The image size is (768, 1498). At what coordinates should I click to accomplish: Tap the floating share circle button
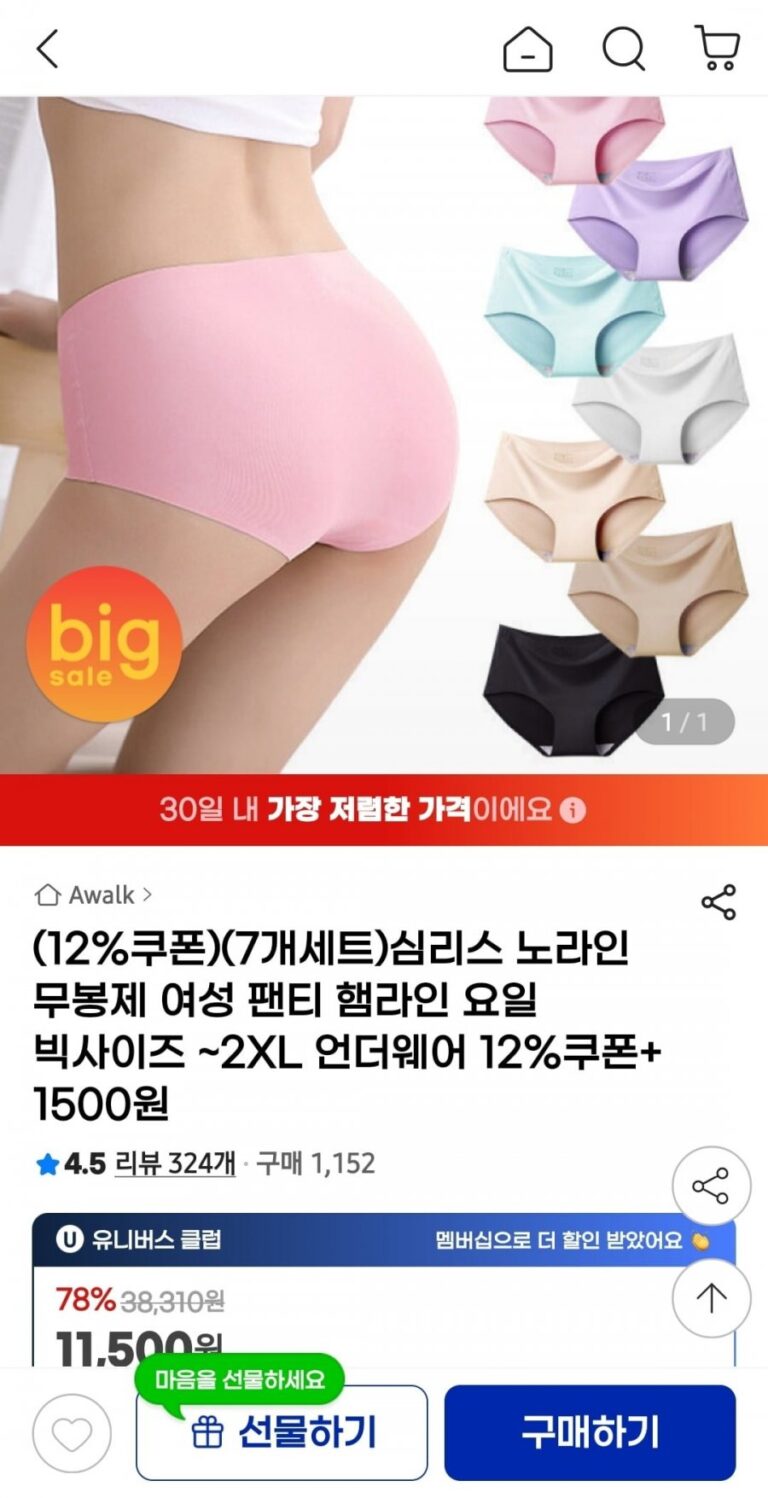711,1187
